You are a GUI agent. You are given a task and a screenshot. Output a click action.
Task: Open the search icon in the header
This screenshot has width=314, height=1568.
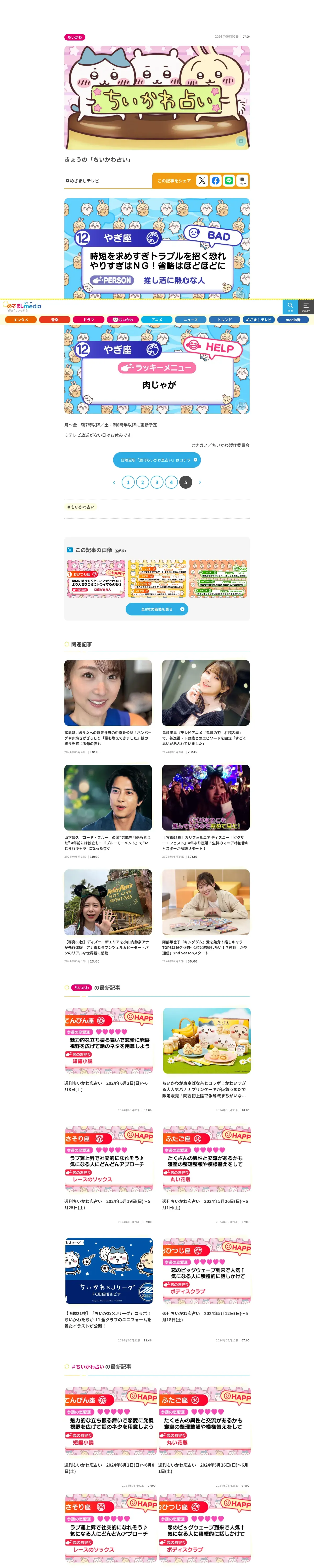(290, 305)
